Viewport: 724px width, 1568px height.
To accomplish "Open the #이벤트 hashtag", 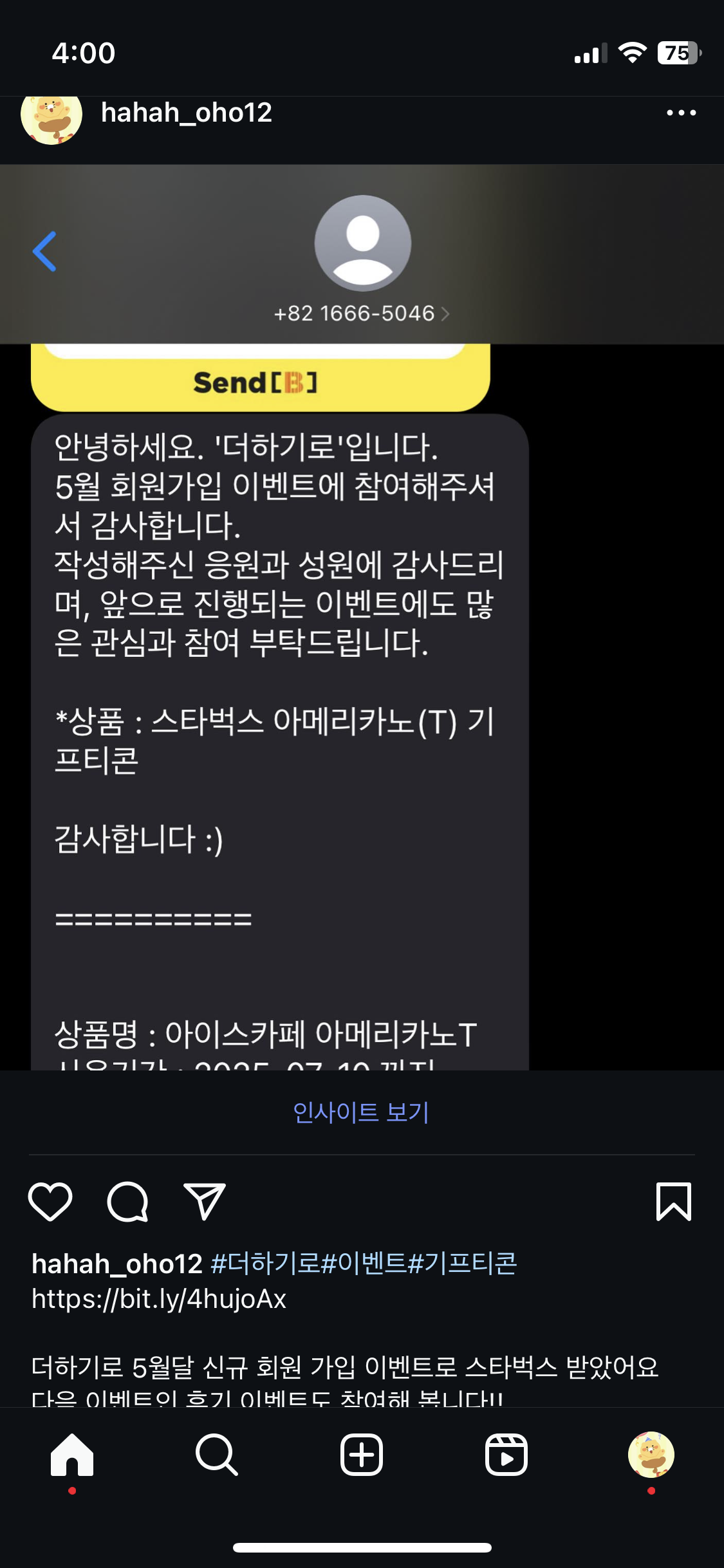I will tap(364, 1264).
